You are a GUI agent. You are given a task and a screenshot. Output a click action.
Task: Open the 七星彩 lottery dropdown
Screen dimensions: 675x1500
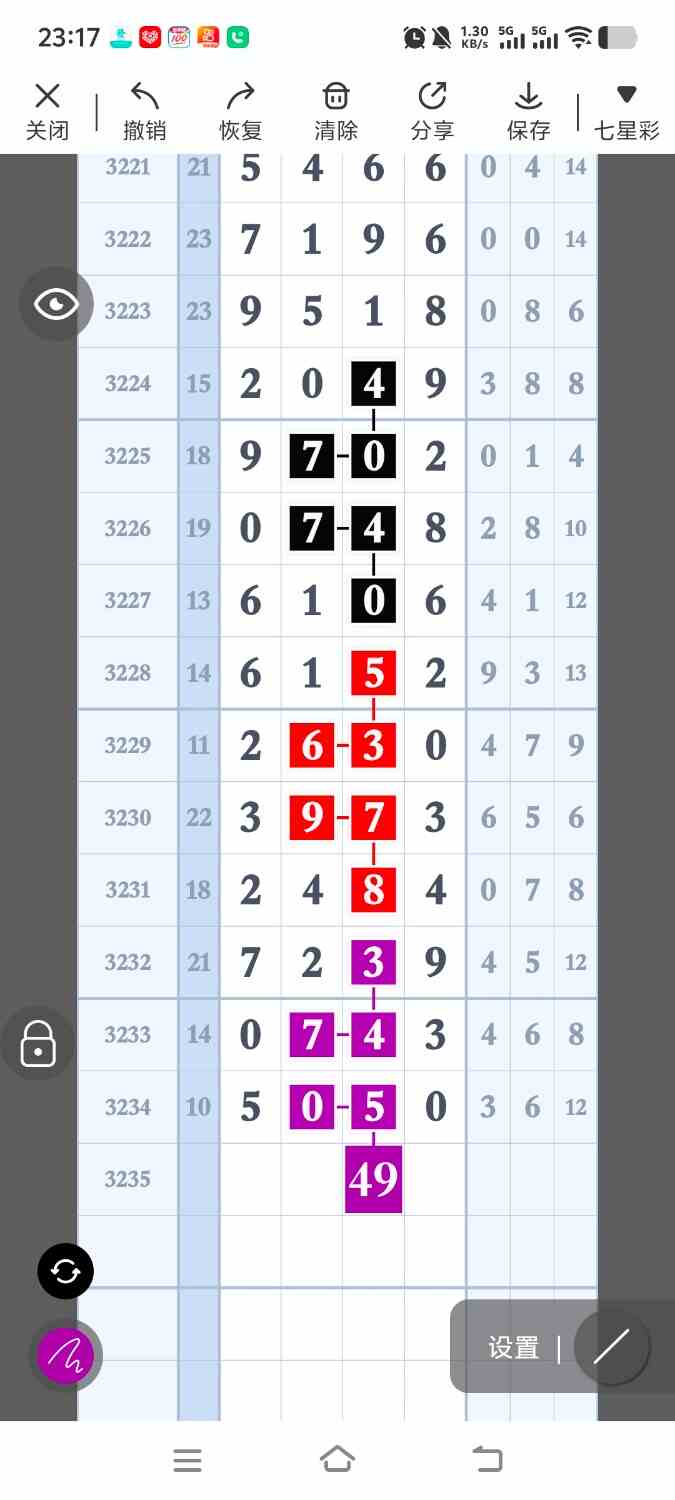click(x=627, y=111)
